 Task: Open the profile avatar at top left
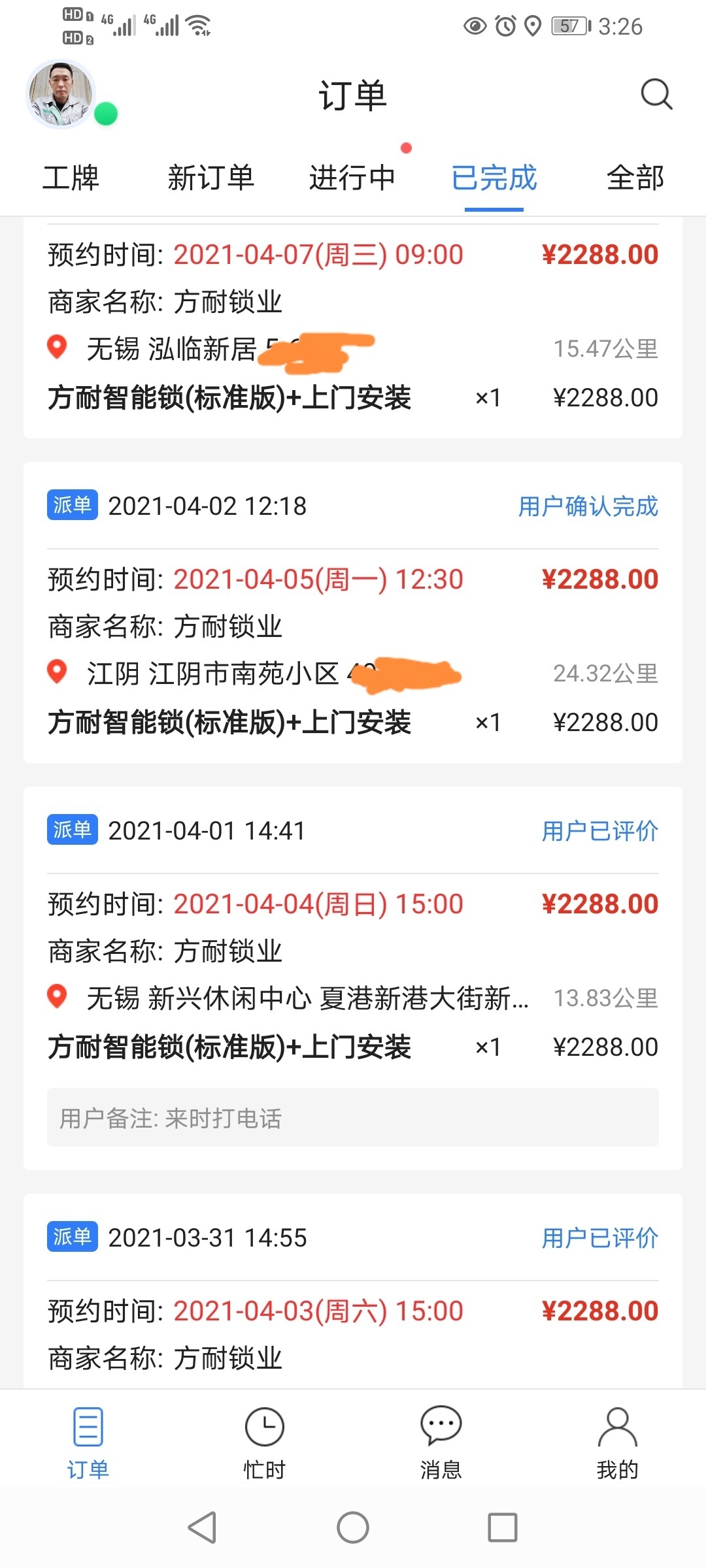(61, 95)
